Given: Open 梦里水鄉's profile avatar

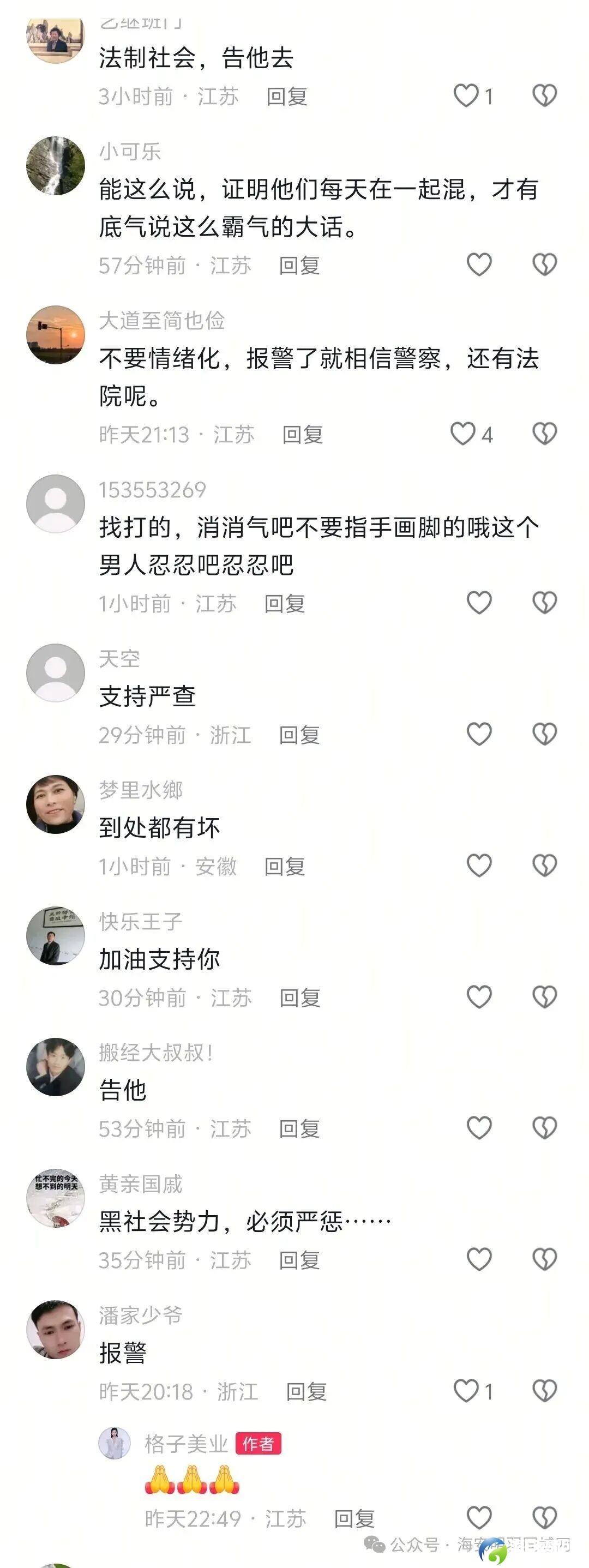Looking at the screenshot, I should point(56,804).
